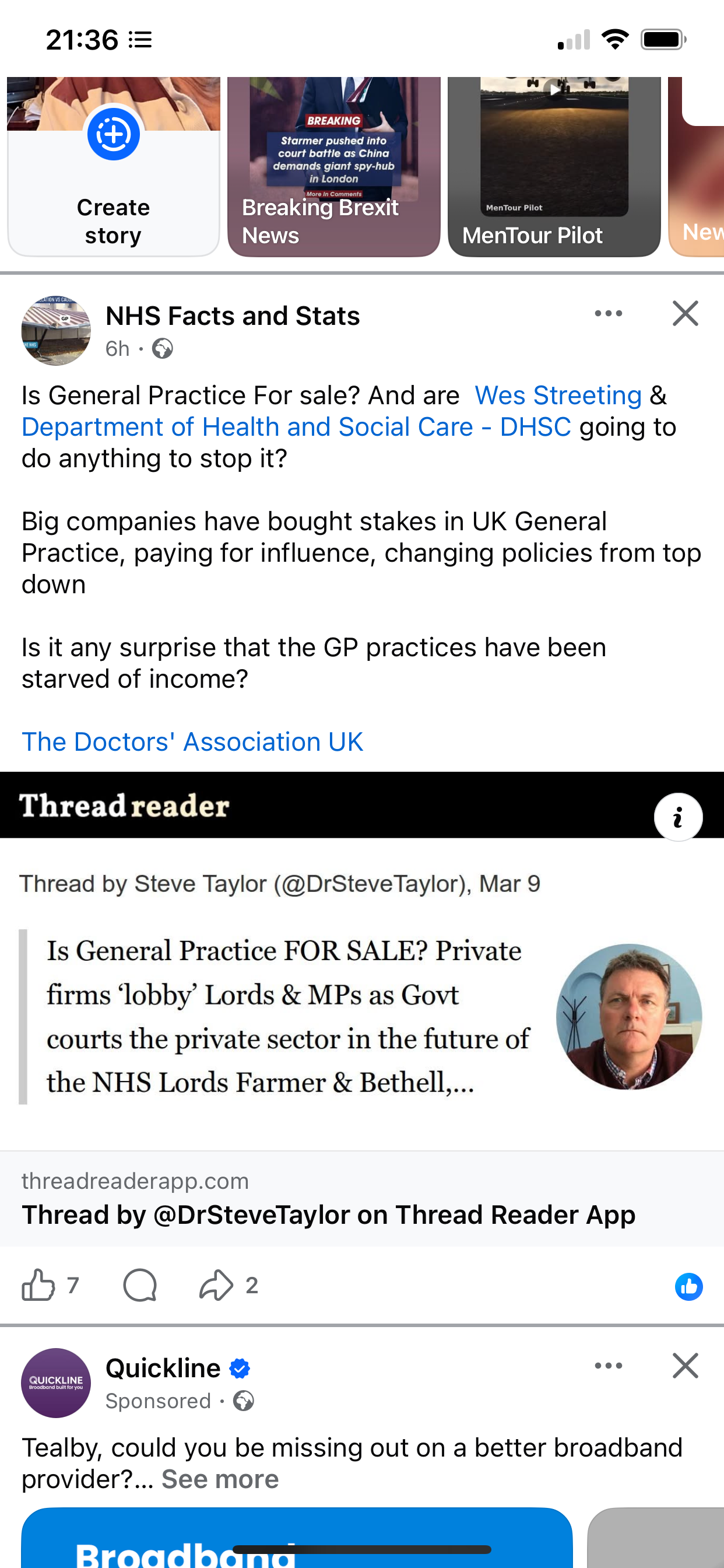Visit The Doctors' Association UK page
This screenshot has width=724, height=1568.
pos(192,742)
